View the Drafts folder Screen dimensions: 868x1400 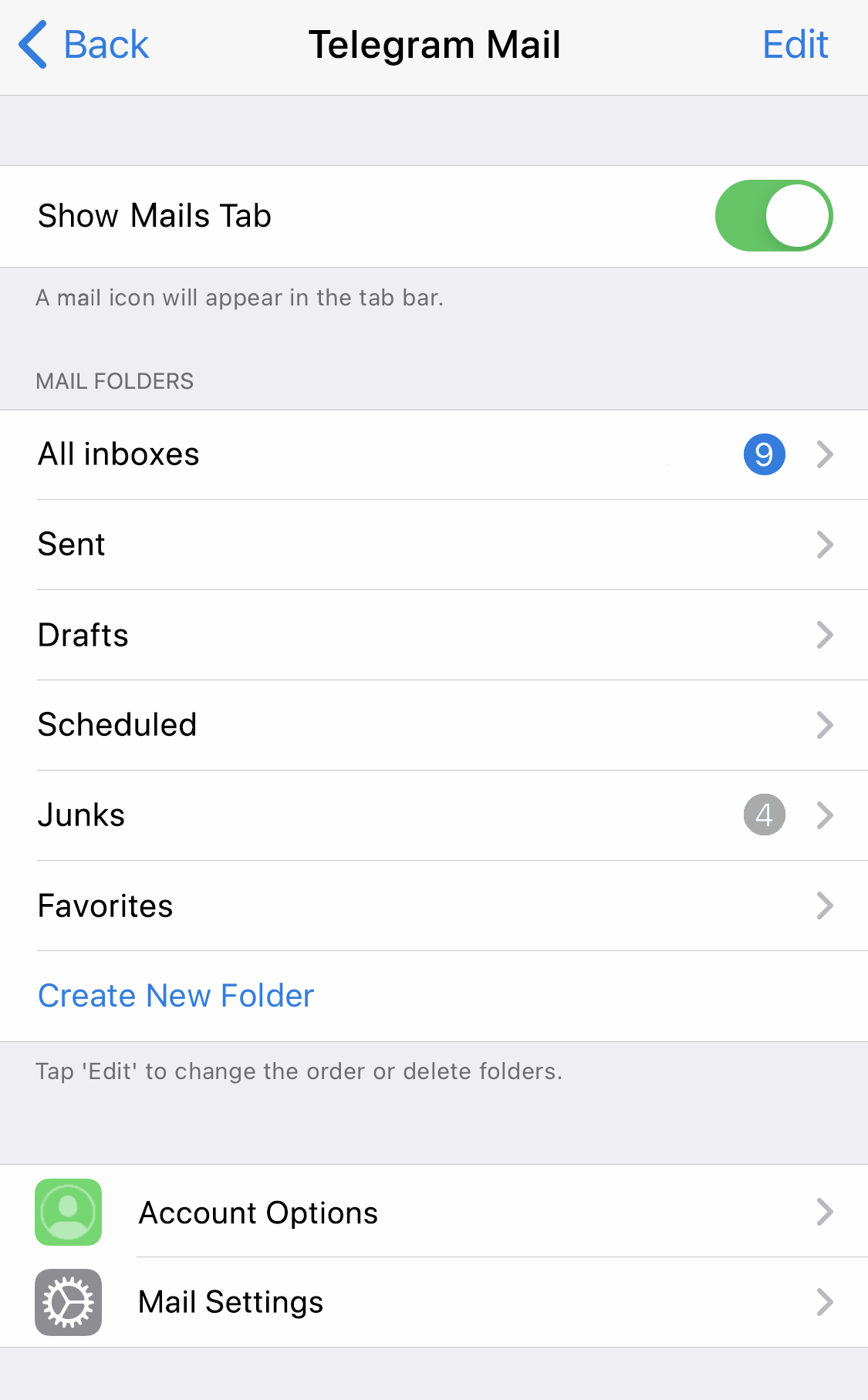[434, 635]
